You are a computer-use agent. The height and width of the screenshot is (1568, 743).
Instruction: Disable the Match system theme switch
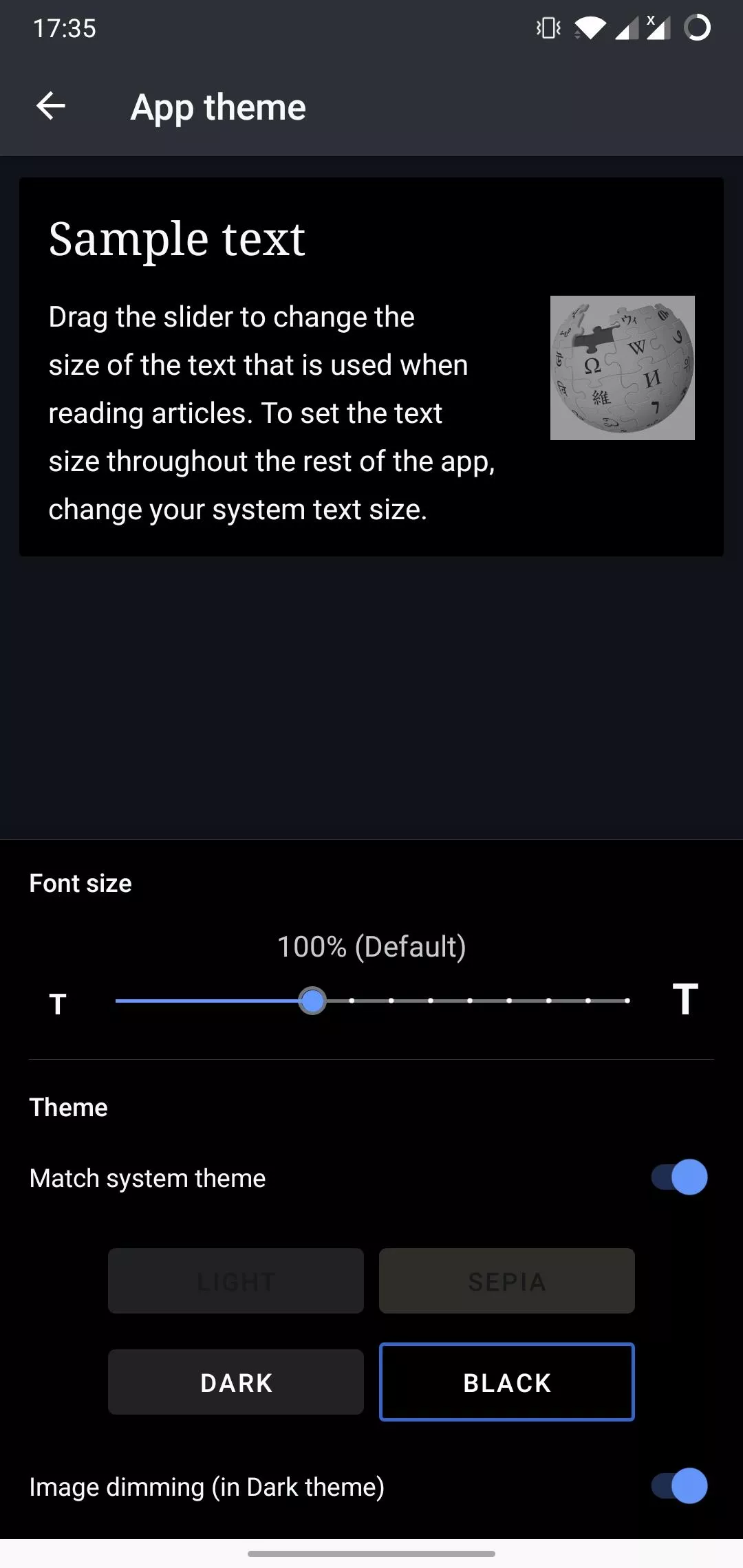(679, 1177)
